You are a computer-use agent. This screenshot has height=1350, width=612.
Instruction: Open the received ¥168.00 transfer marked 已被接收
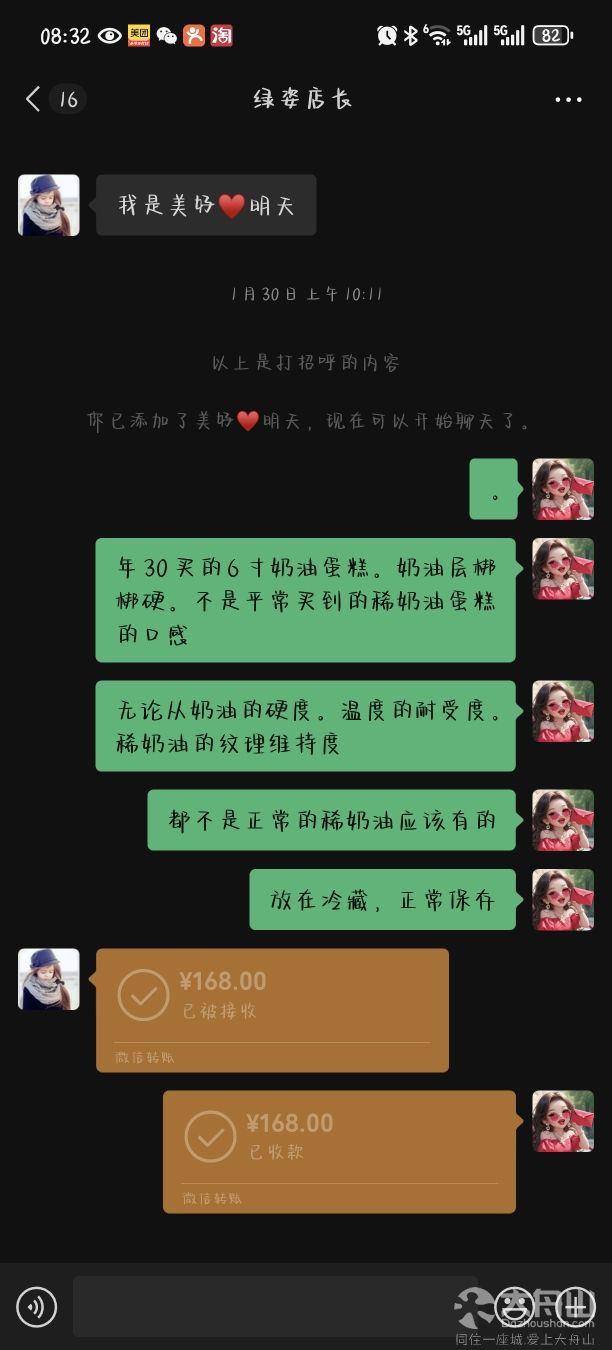coord(272,1010)
